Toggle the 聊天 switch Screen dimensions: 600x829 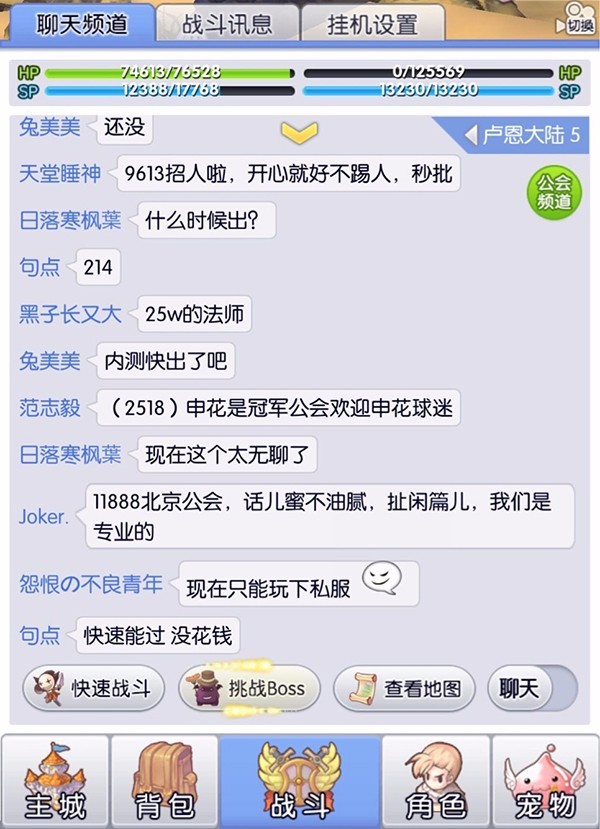tap(532, 688)
